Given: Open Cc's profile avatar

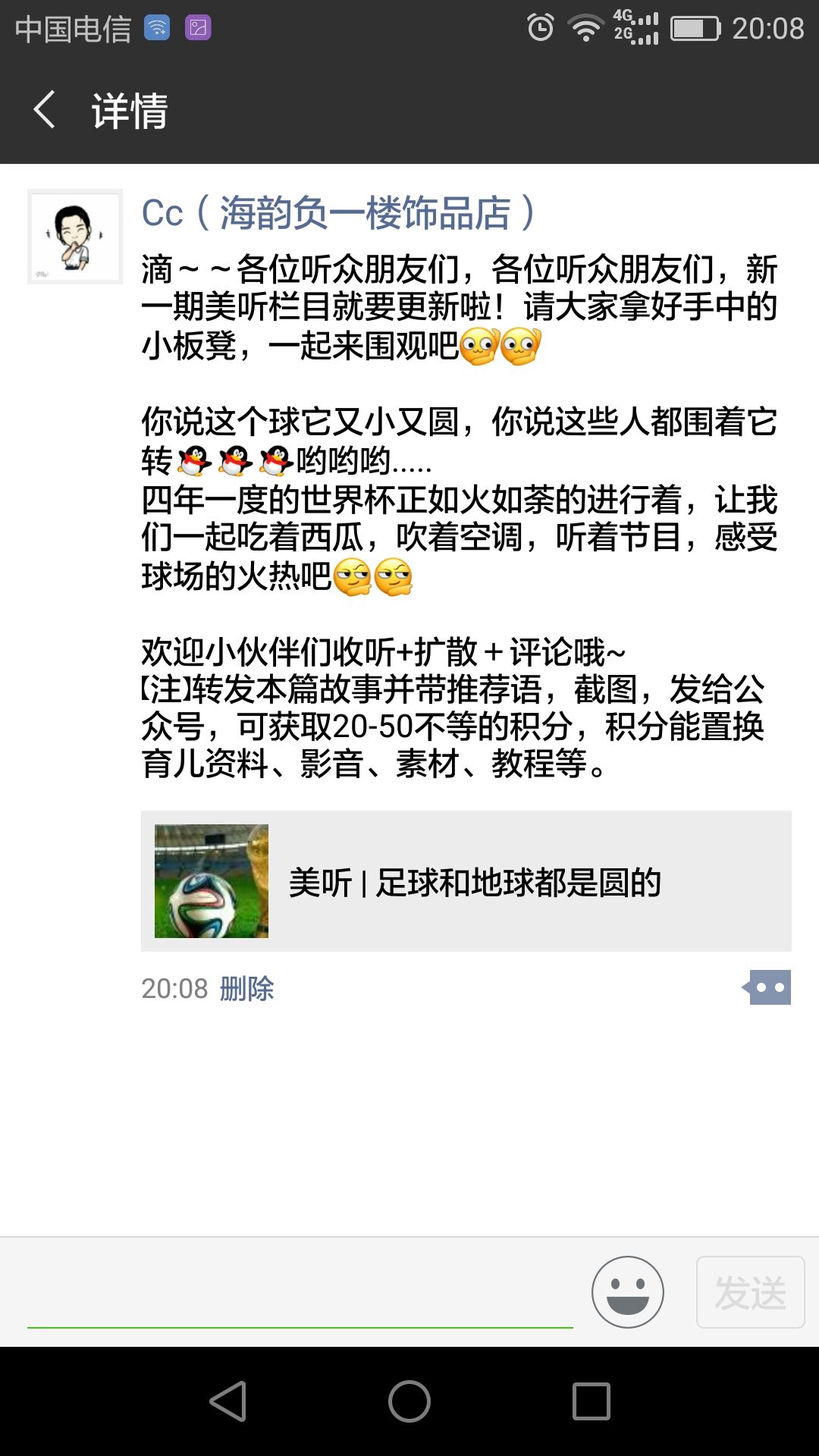Looking at the screenshot, I should pyautogui.click(x=74, y=237).
